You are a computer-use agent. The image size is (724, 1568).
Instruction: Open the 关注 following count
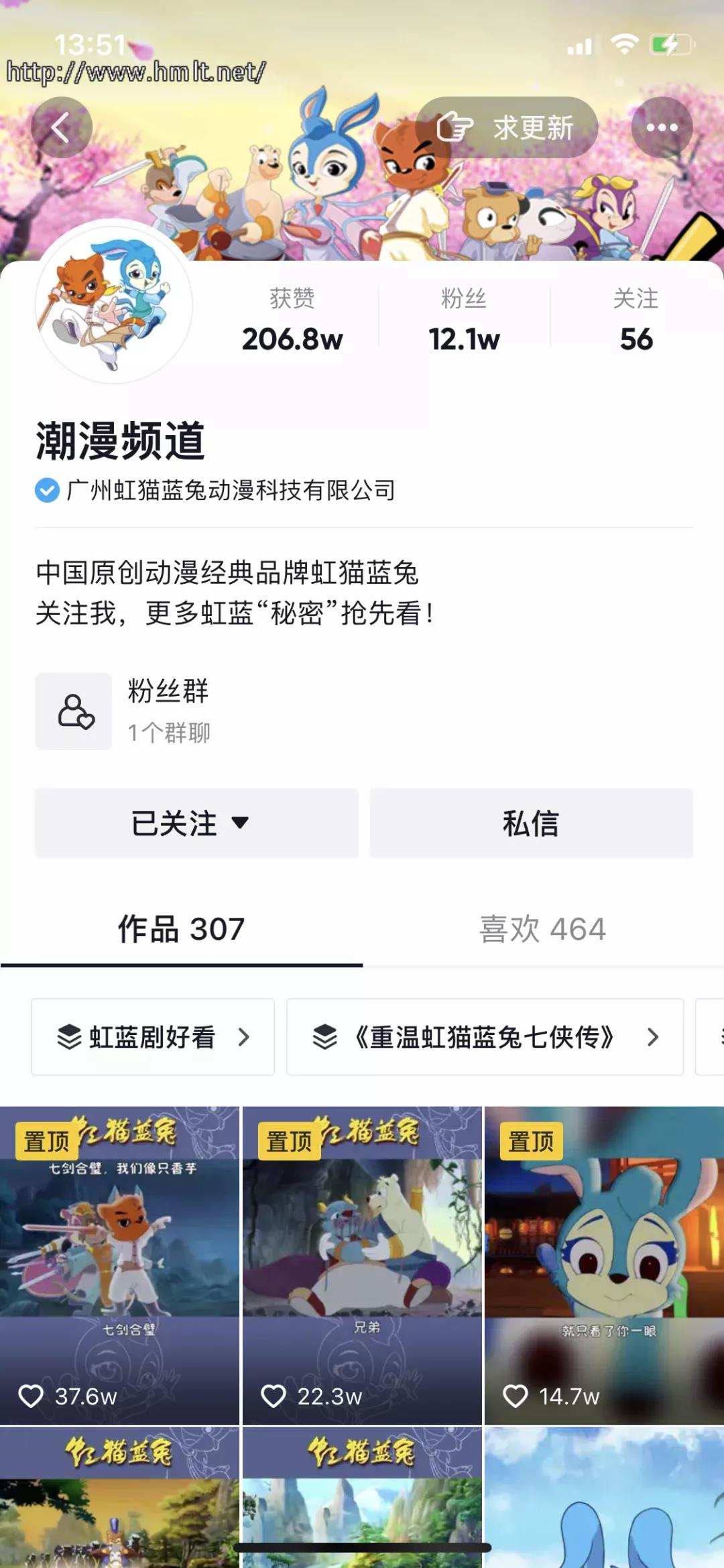(x=636, y=320)
